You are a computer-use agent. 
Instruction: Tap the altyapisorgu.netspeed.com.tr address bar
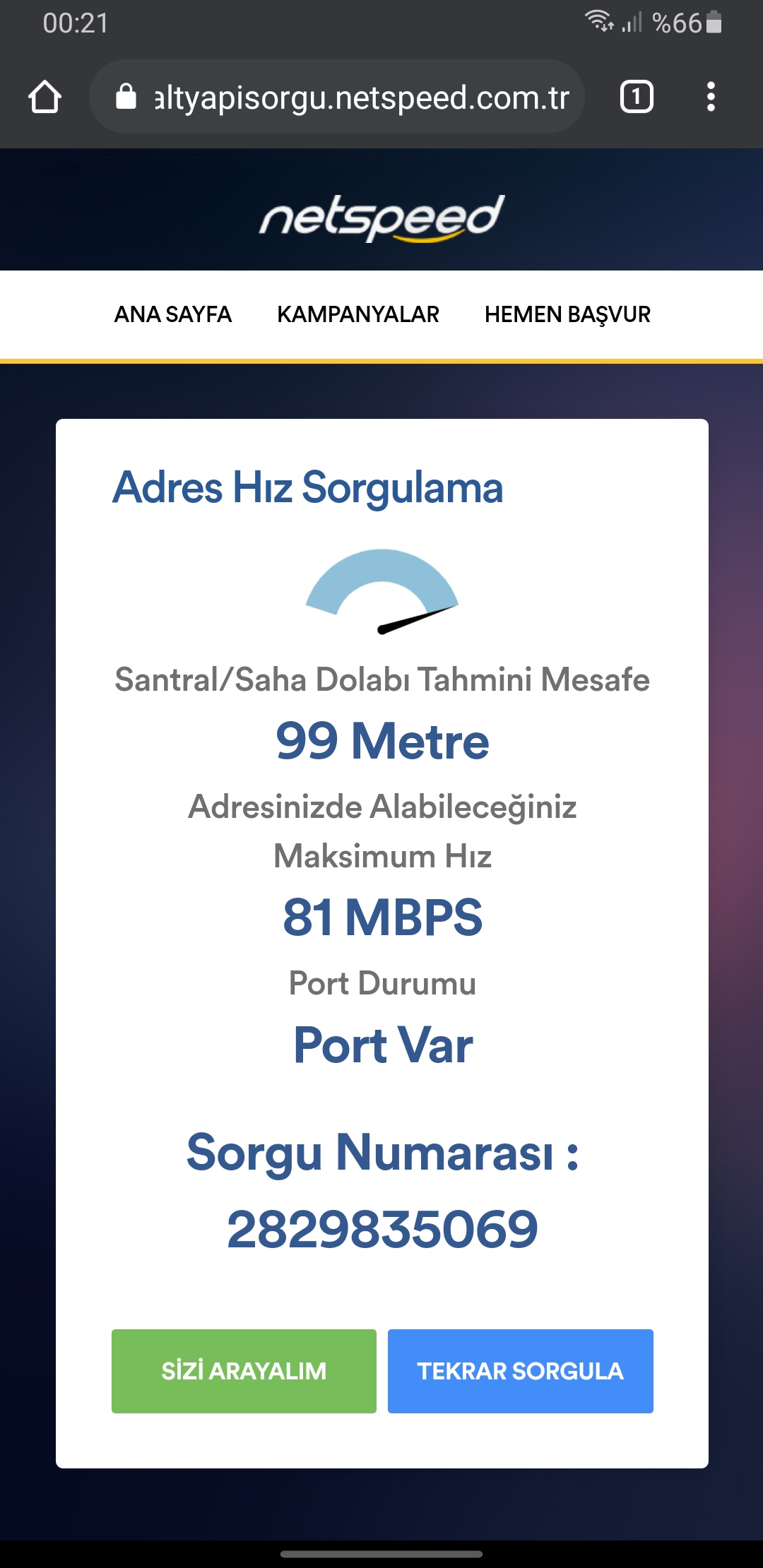tap(337, 97)
